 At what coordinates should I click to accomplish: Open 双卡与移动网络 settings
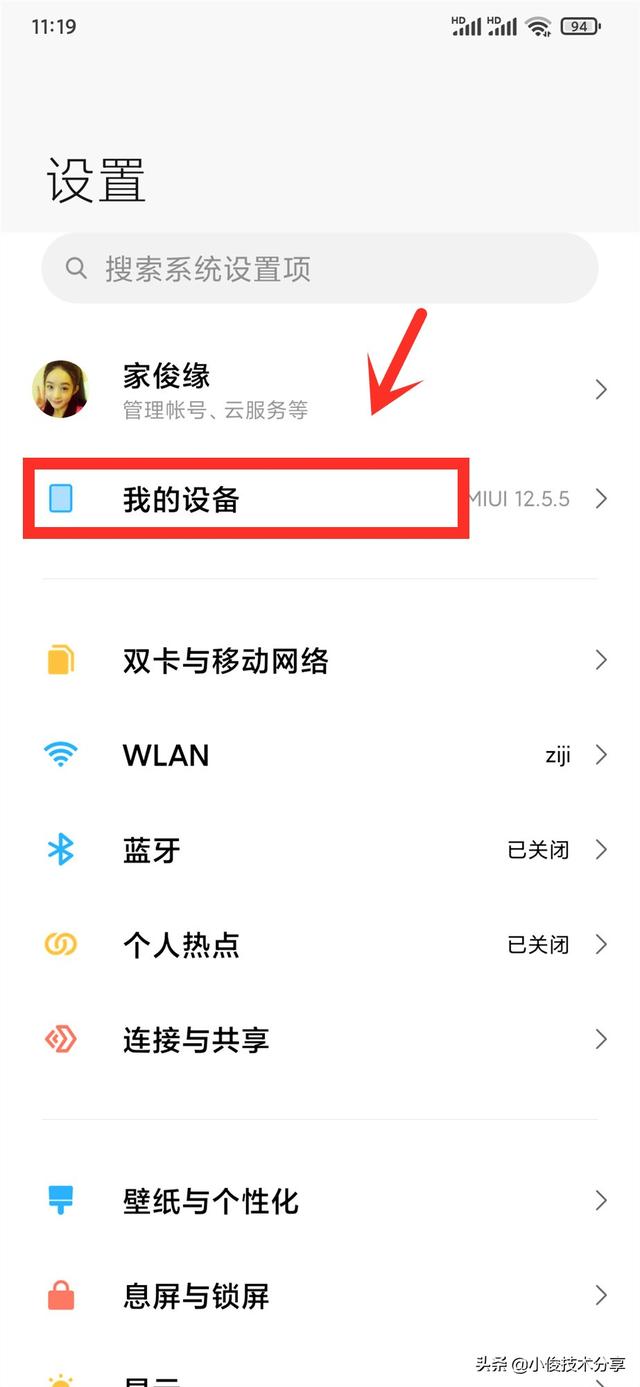point(320,660)
